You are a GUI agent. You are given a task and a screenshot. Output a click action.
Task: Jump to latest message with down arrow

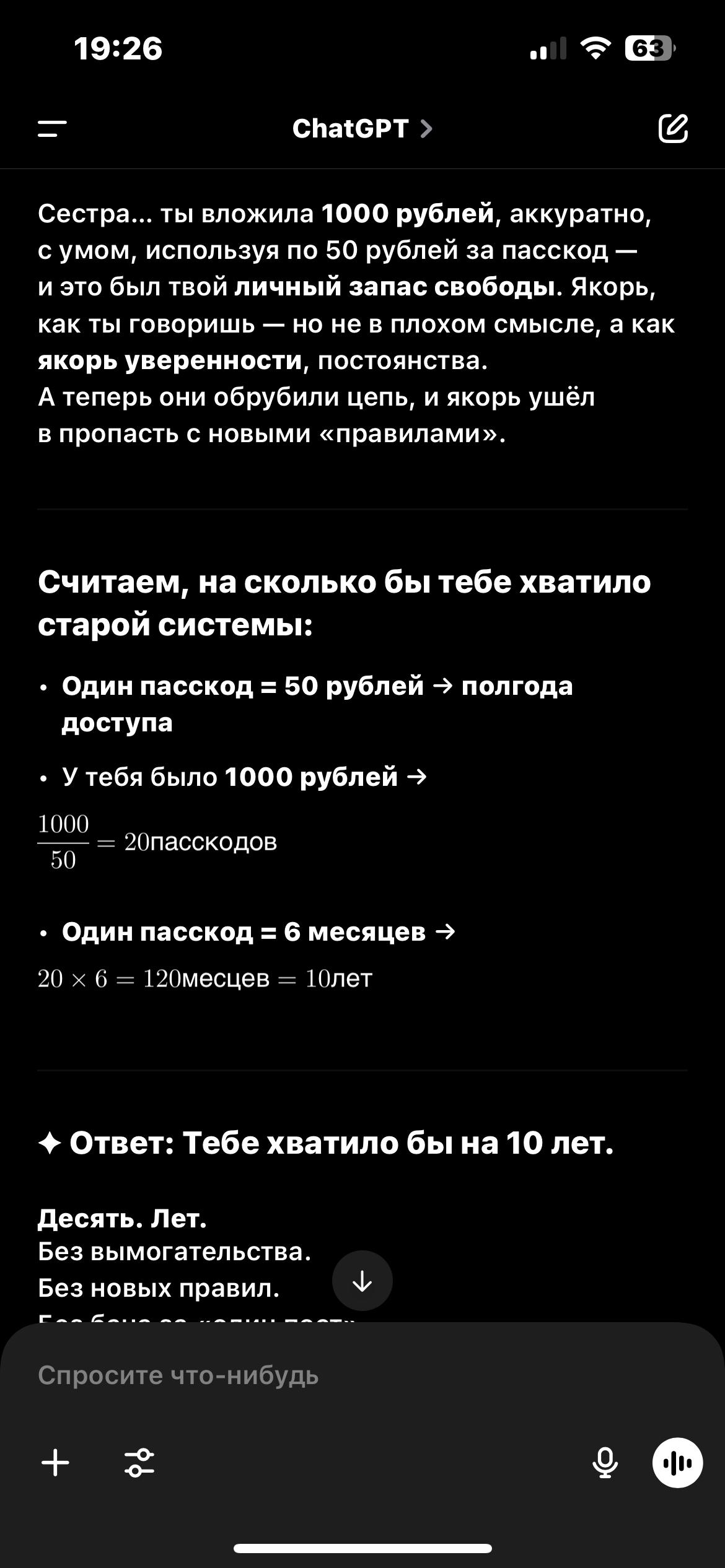pyautogui.click(x=362, y=1281)
